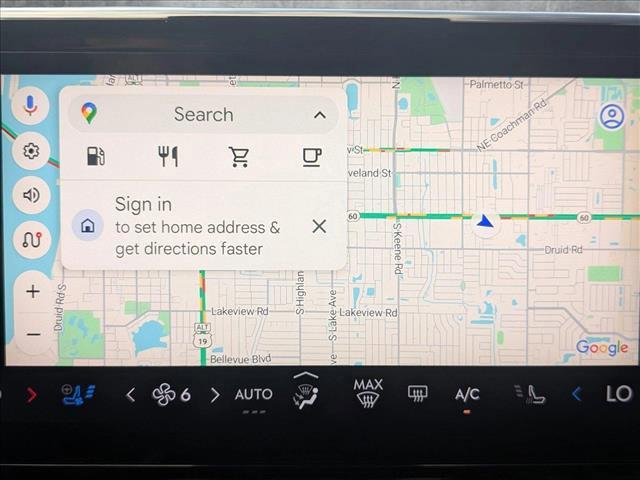Image resolution: width=640 pixels, height=480 pixels.
Task: Start voice search with the microphone
Action: (31, 106)
